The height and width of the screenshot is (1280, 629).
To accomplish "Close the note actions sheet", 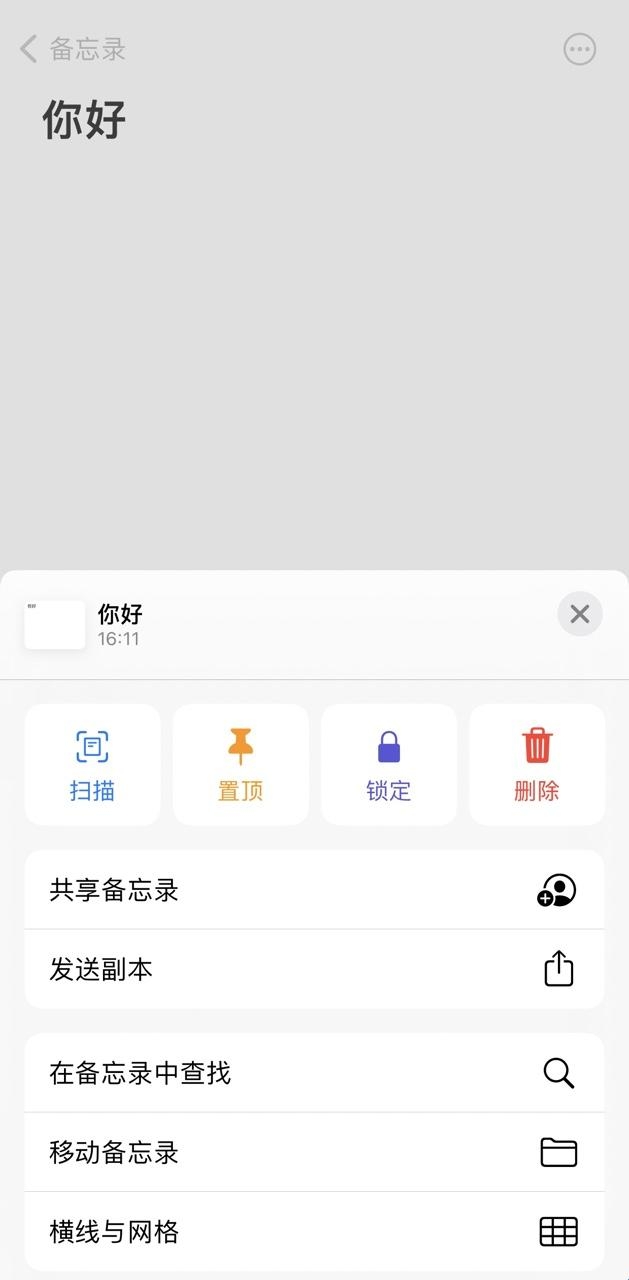I will (x=580, y=614).
